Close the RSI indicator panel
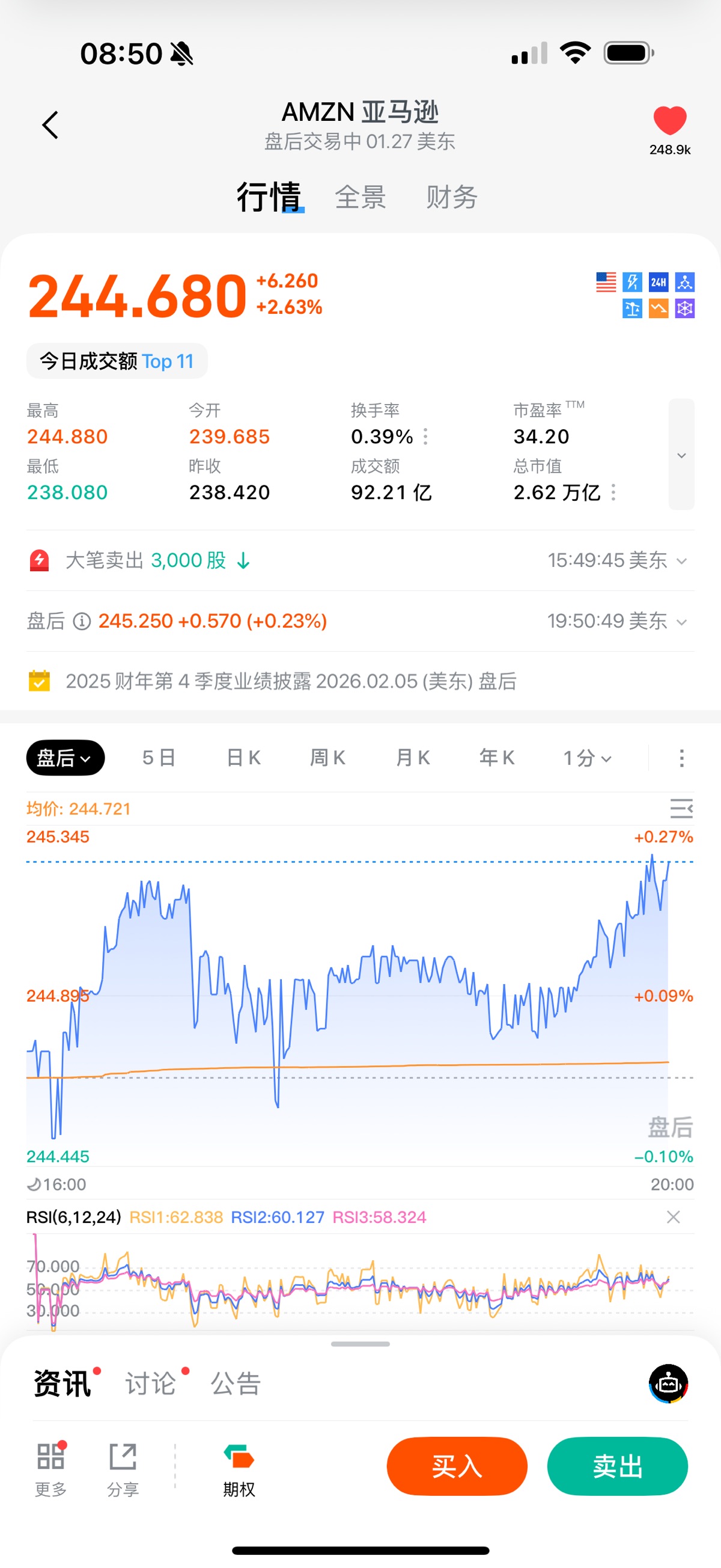 673,1217
